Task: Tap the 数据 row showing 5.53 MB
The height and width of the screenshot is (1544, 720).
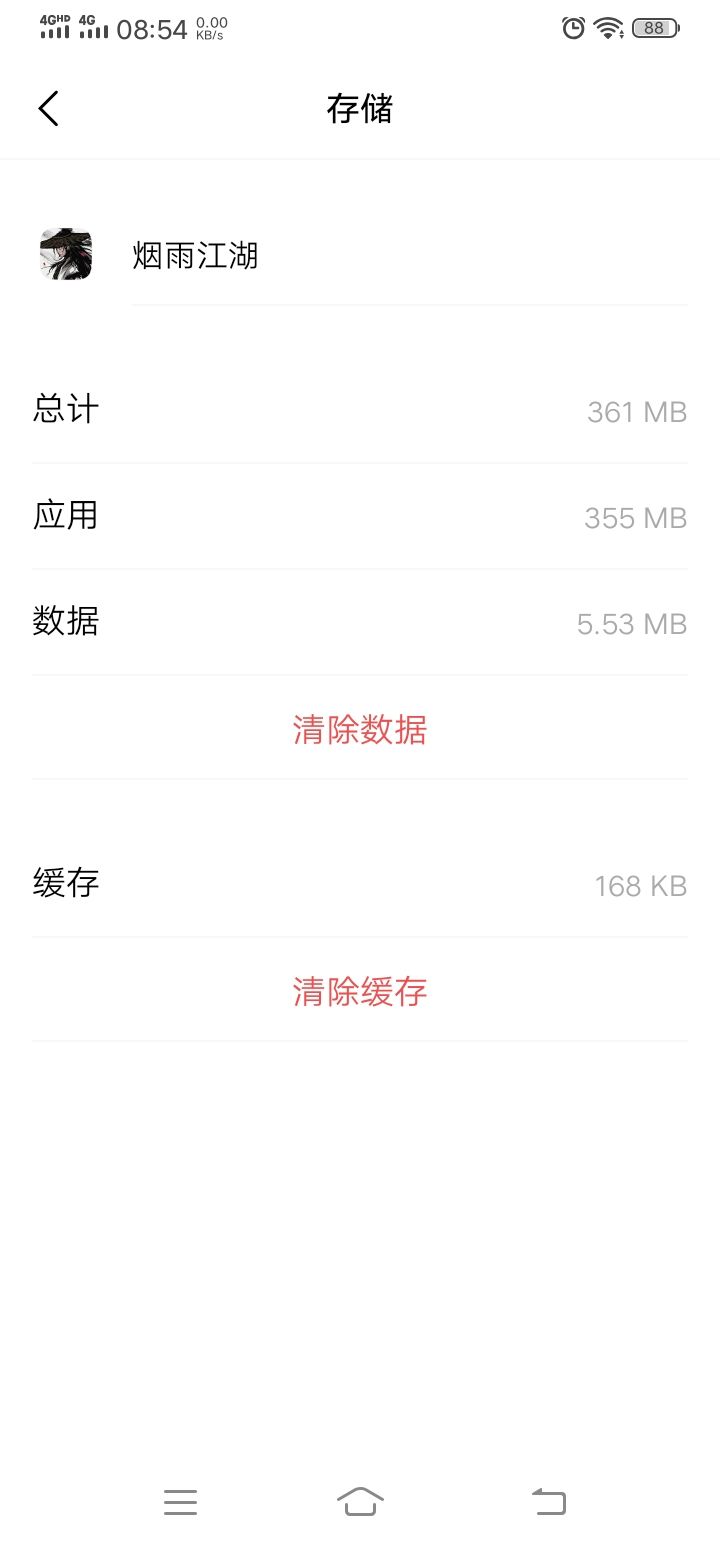Action: click(x=360, y=622)
